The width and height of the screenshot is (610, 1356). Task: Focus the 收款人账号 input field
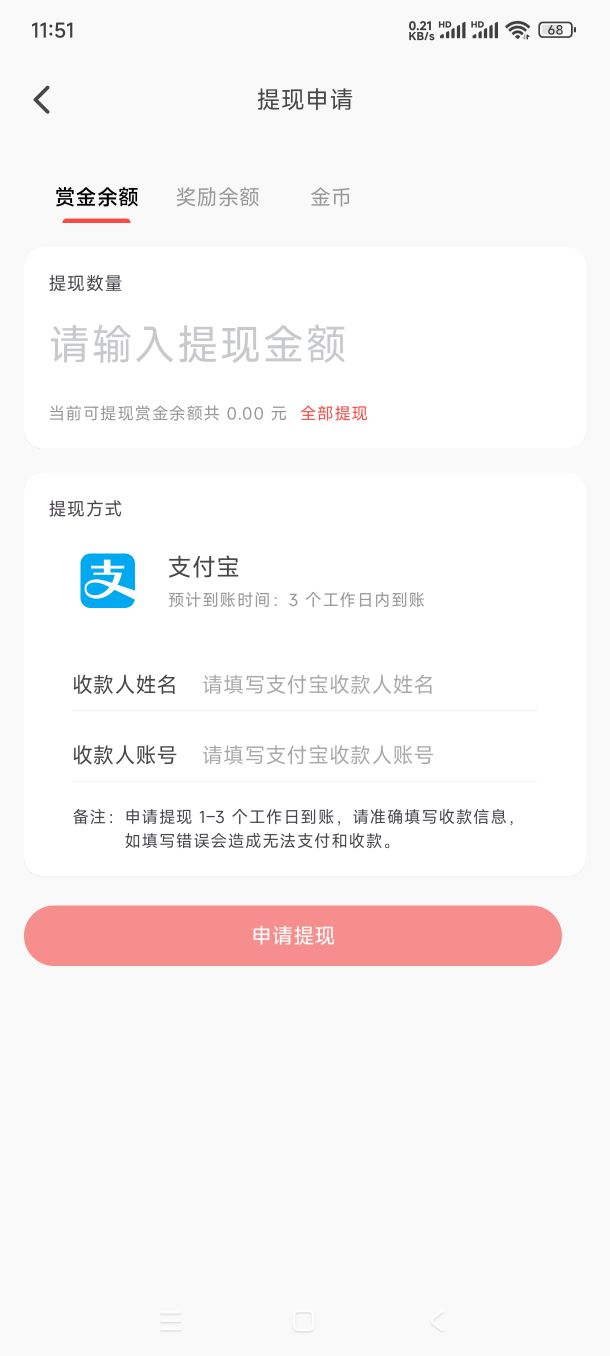369,755
